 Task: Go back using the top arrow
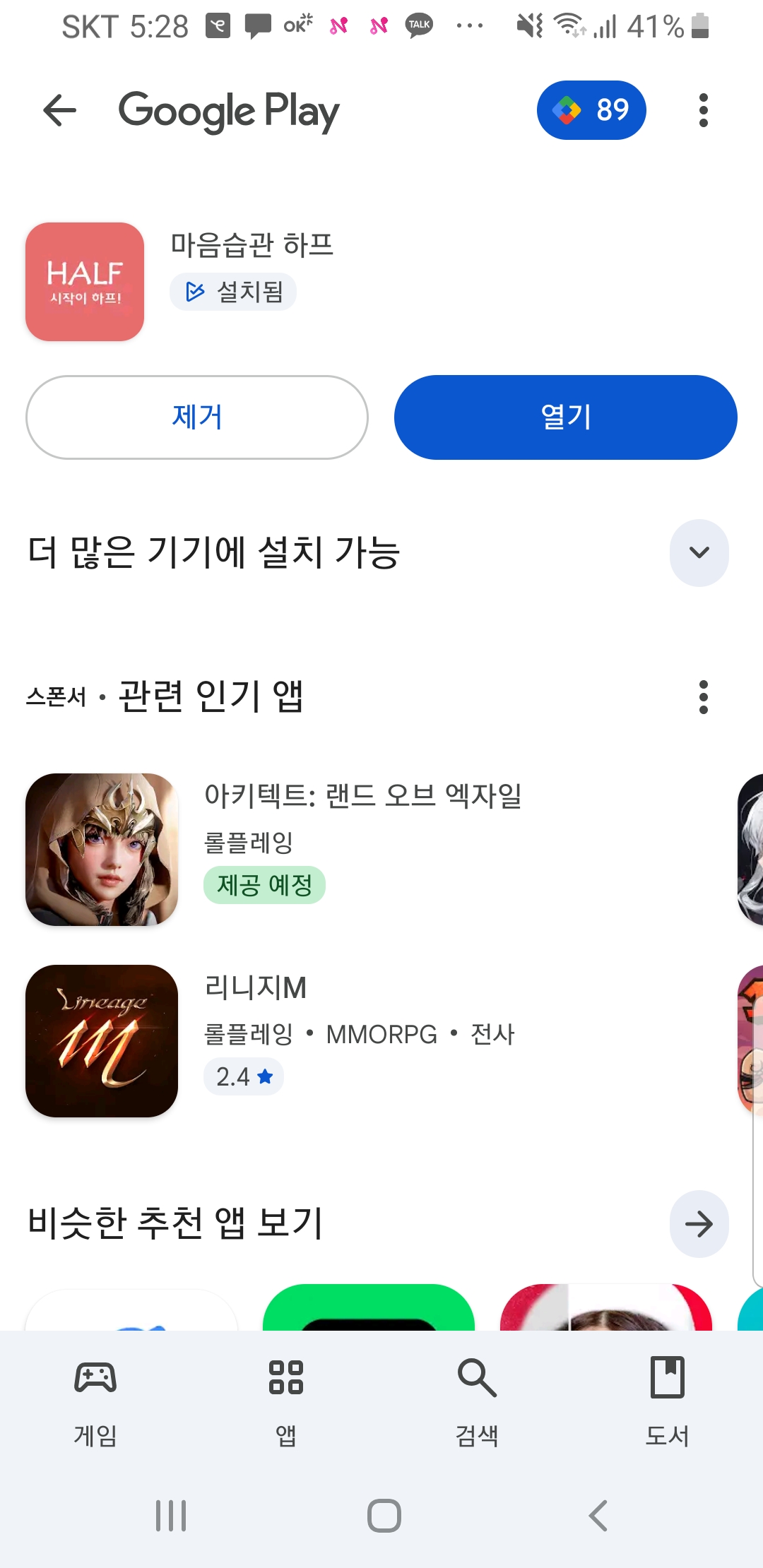(60, 110)
